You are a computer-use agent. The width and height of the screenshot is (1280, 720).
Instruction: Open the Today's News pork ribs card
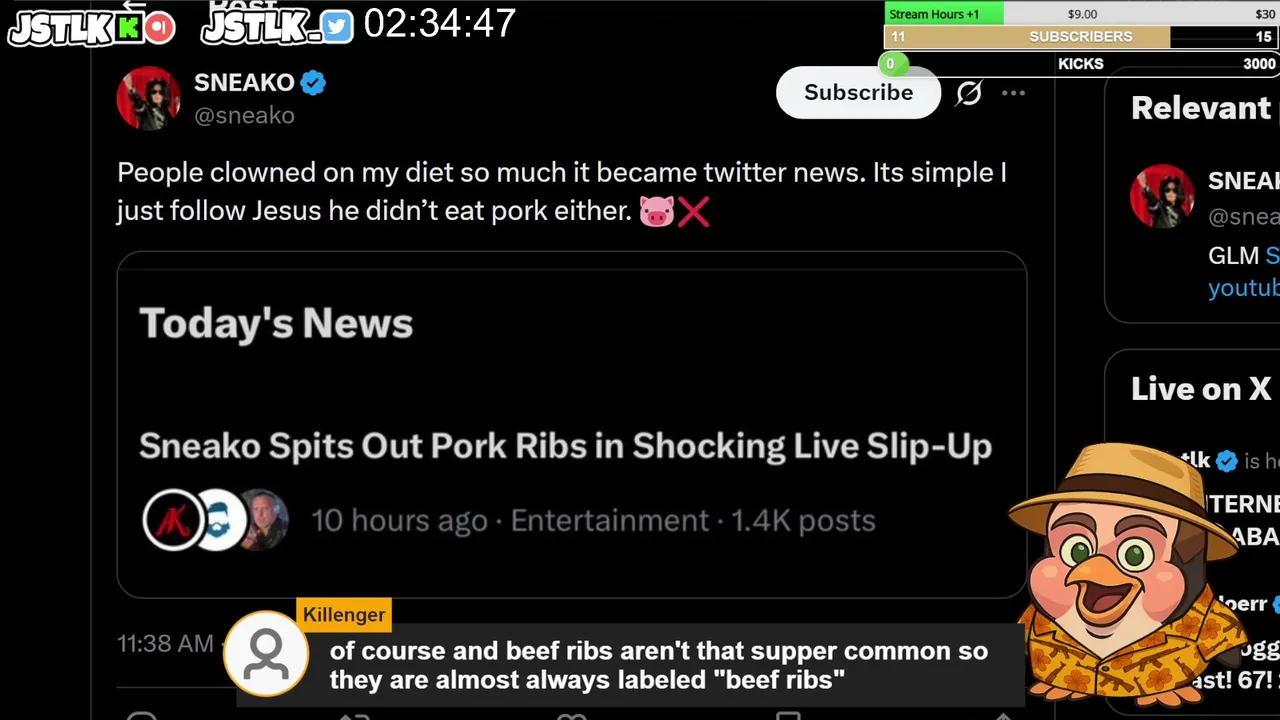coord(571,424)
